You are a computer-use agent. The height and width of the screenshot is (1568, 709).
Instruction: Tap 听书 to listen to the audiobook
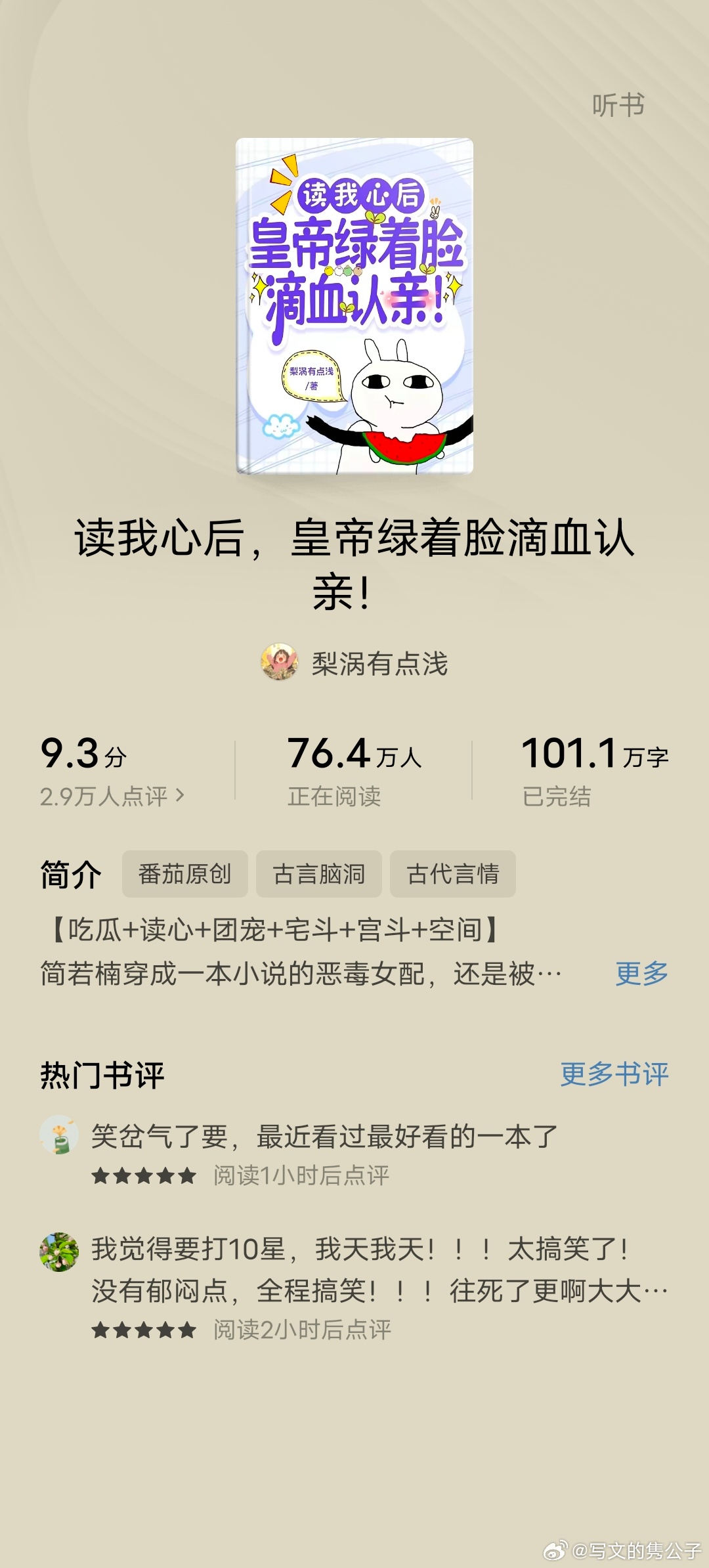(x=618, y=105)
